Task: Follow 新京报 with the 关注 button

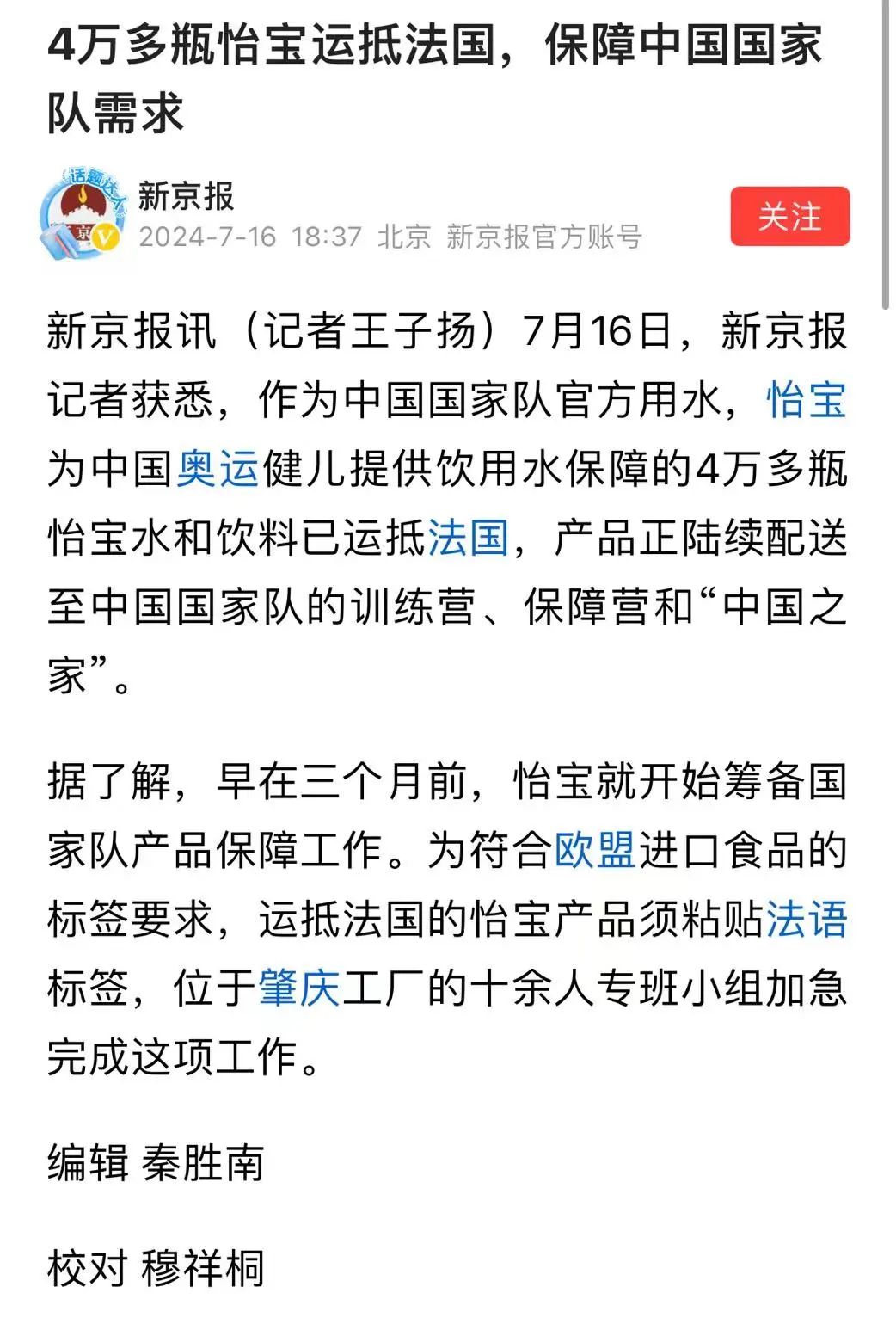Action: pyautogui.click(x=789, y=217)
